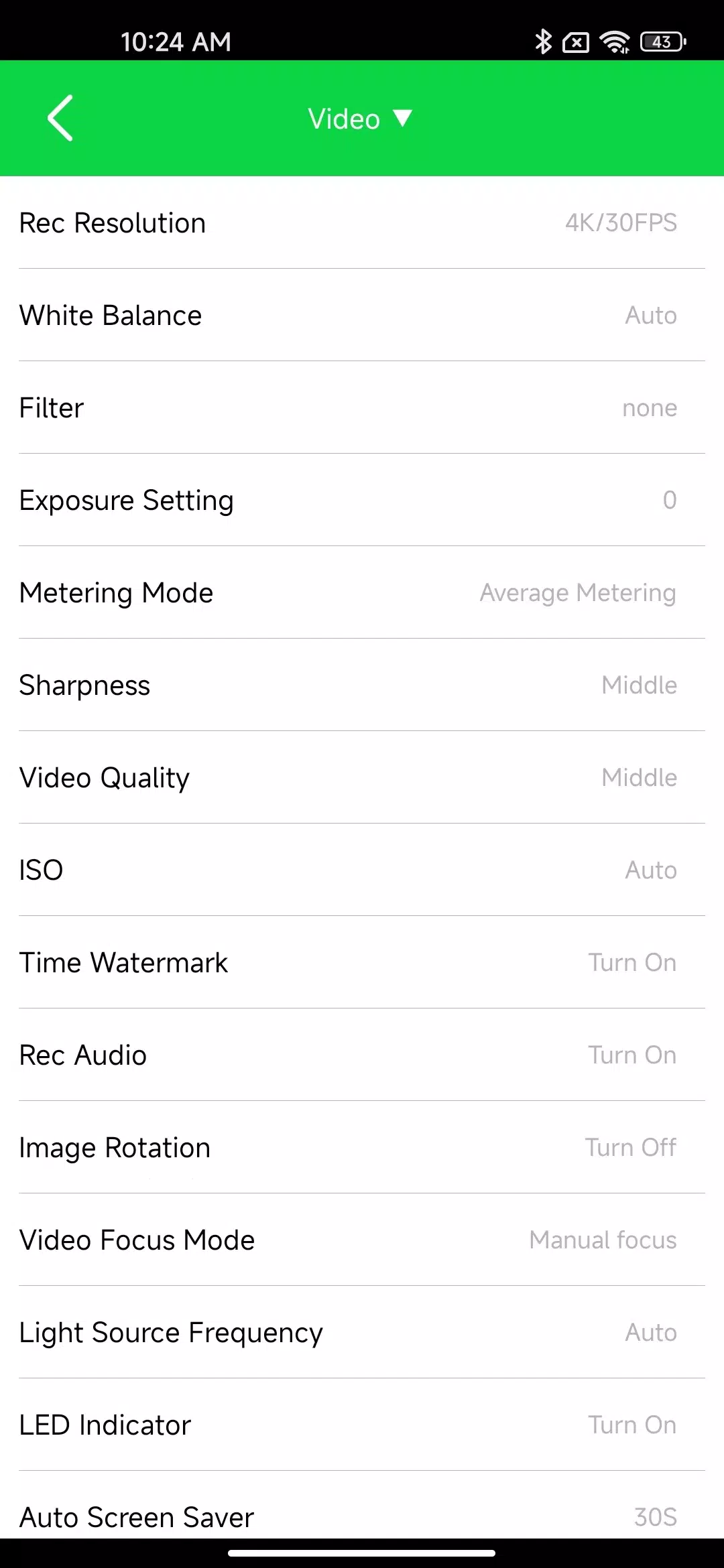Open the Filter setting
The height and width of the screenshot is (1568, 724).
(x=362, y=407)
